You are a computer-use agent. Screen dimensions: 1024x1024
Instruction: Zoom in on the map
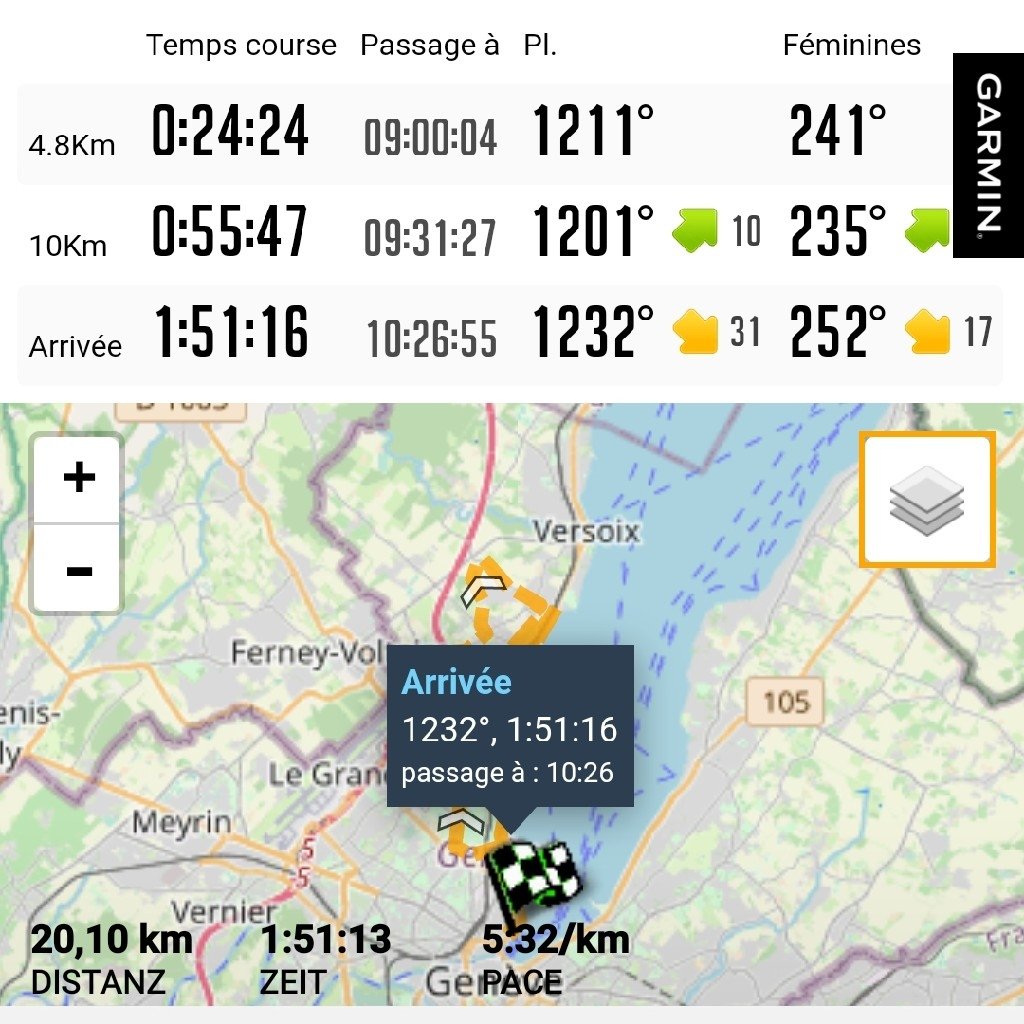(78, 479)
